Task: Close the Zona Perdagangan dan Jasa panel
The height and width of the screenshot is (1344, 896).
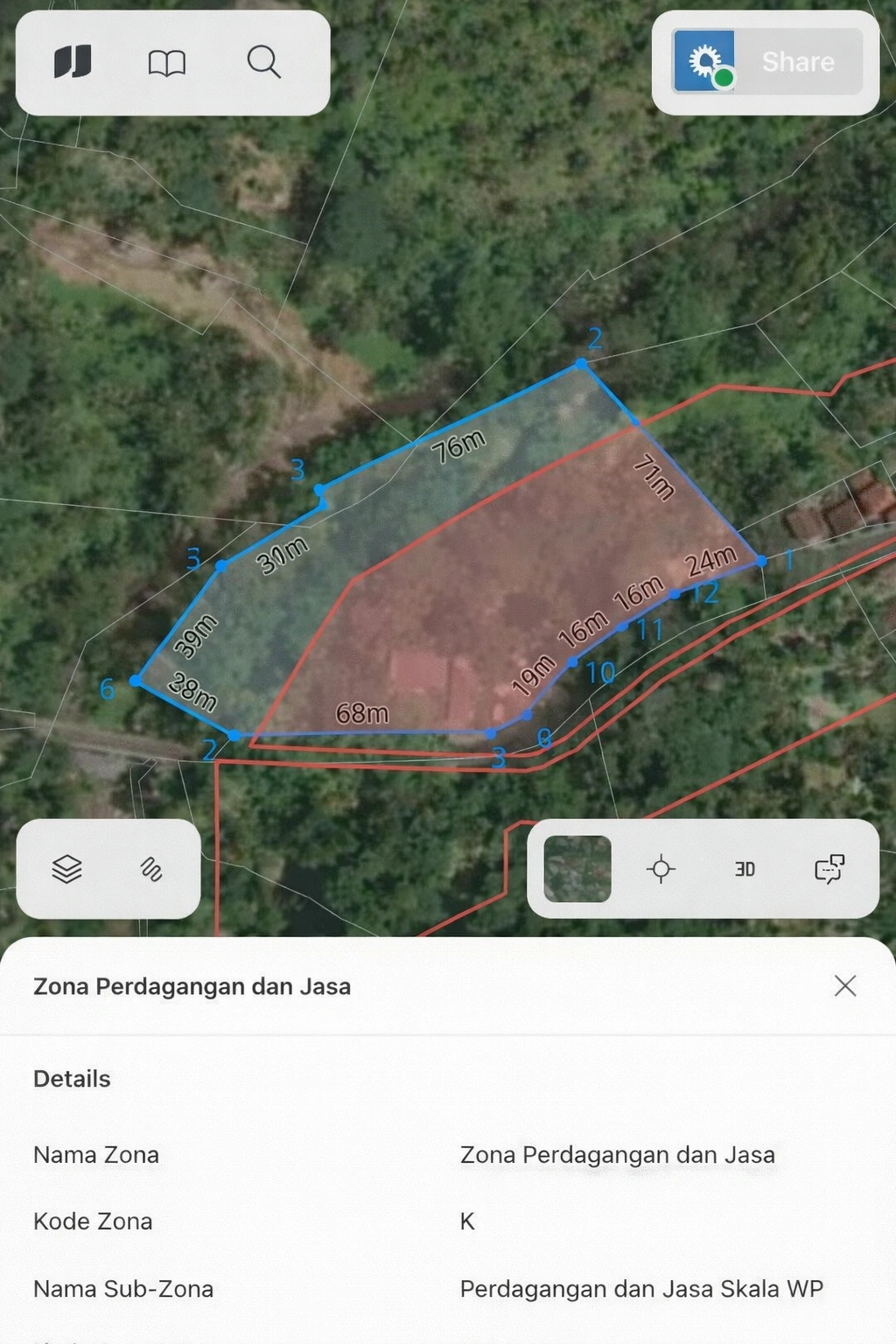Action: point(845,986)
